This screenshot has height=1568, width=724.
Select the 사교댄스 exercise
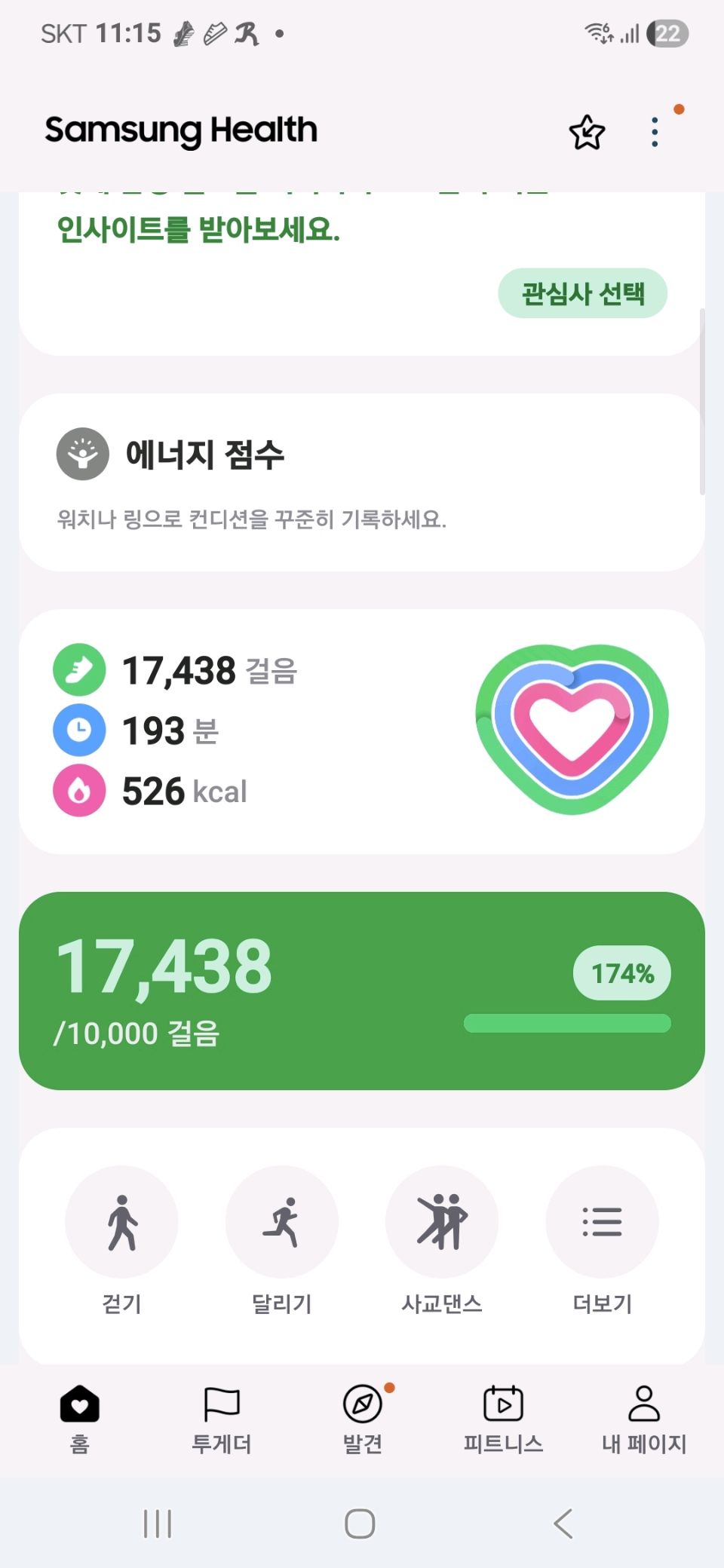pos(442,1222)
